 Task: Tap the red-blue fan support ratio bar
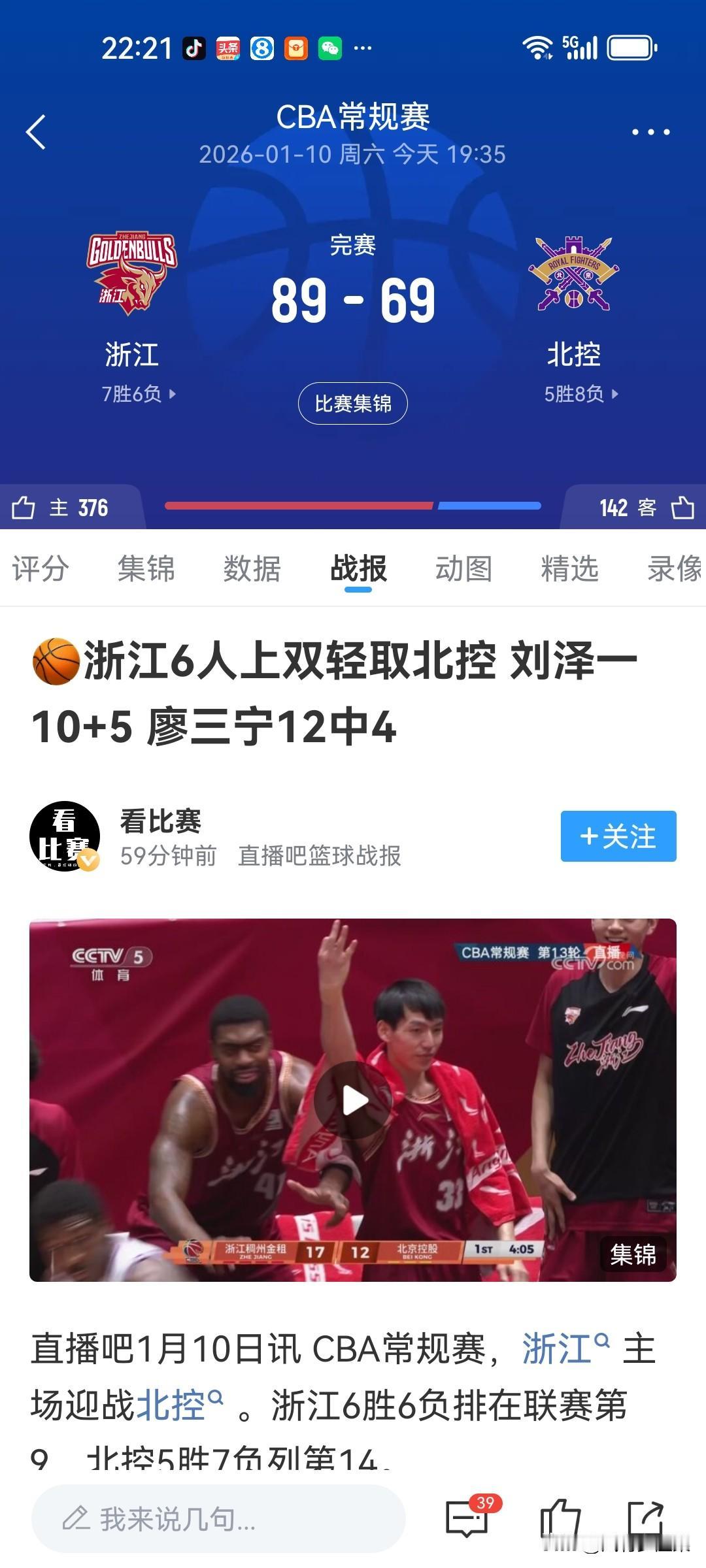(x=353, y=505)
